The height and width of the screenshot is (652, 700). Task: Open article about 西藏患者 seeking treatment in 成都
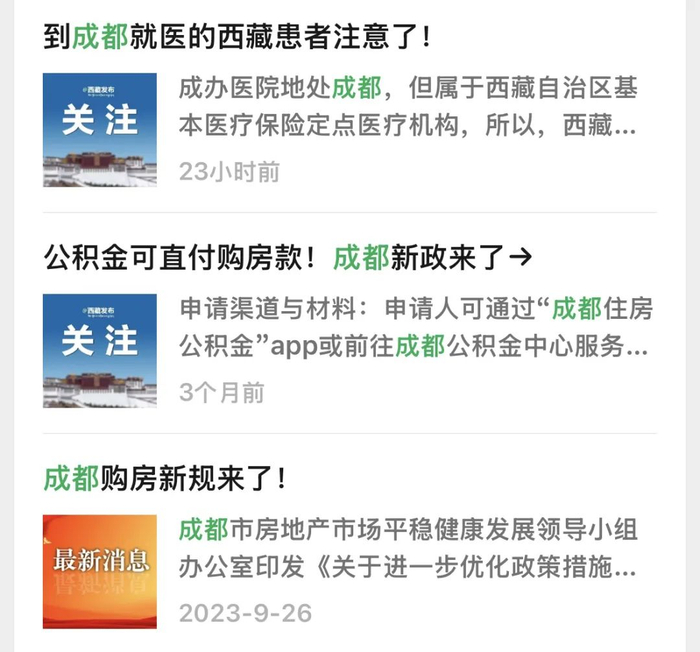(238, 38)
